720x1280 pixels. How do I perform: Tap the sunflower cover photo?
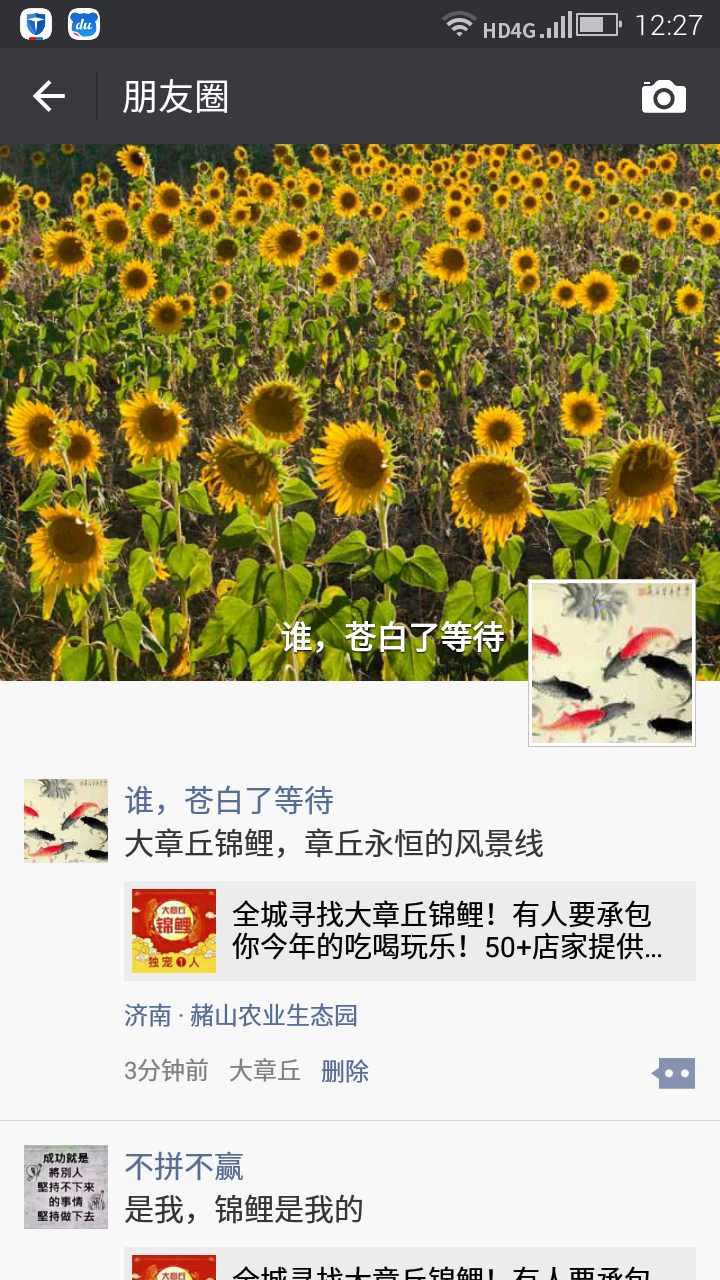[x=300, y=380]
